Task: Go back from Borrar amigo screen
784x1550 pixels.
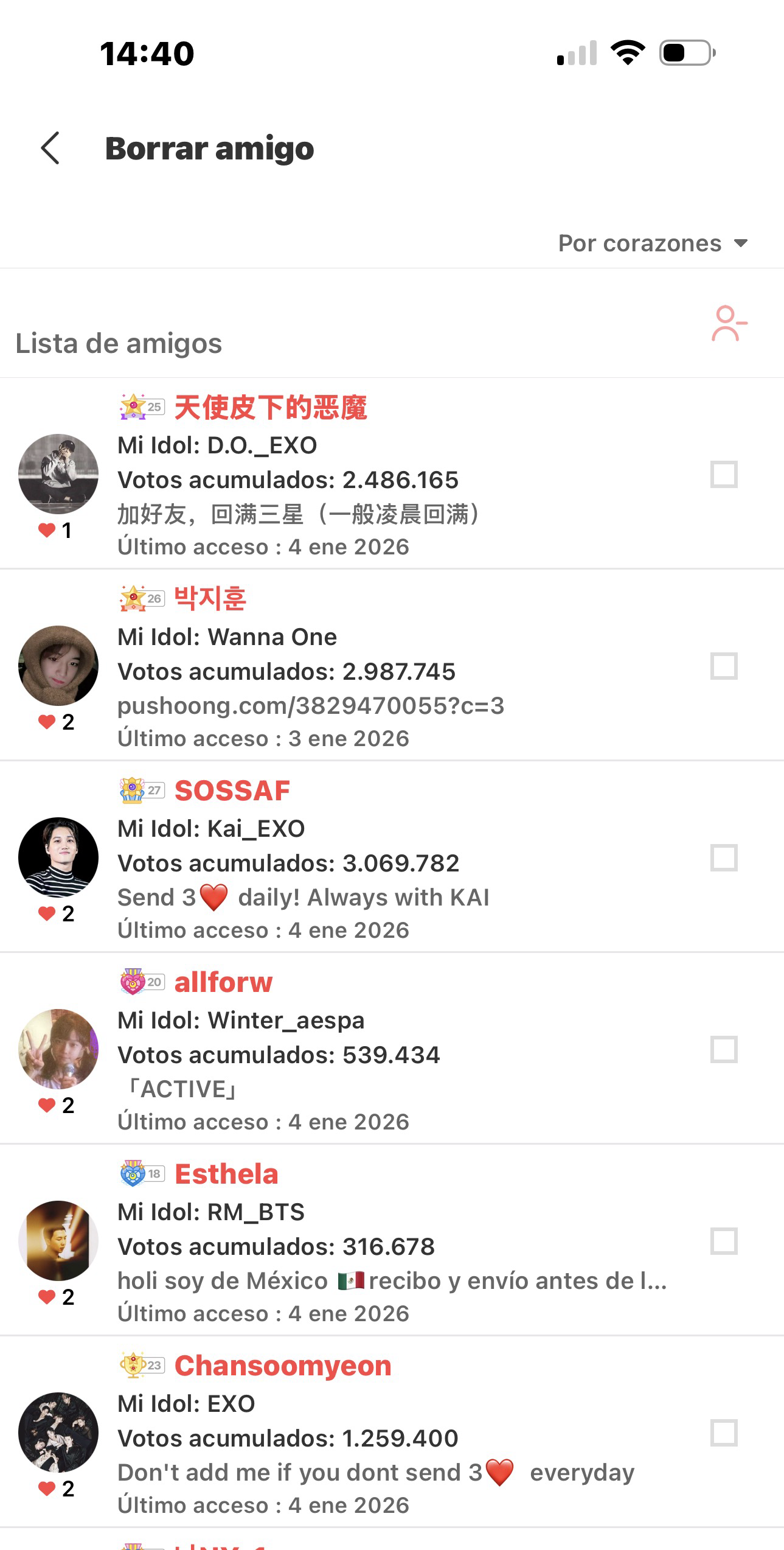Action: [x=50, y=148]
